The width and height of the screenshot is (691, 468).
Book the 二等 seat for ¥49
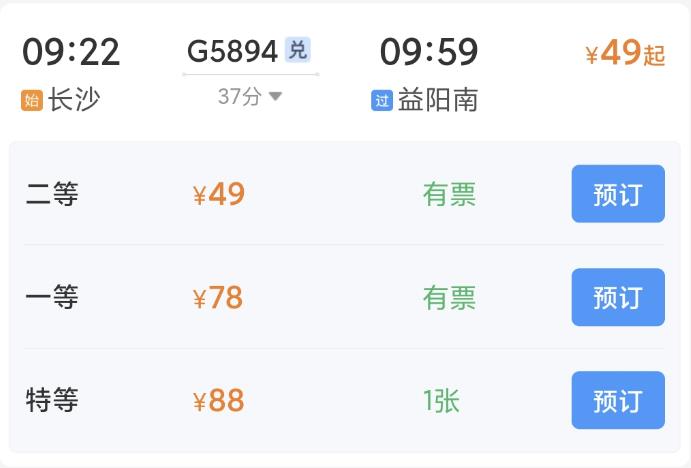coord(617,194)
